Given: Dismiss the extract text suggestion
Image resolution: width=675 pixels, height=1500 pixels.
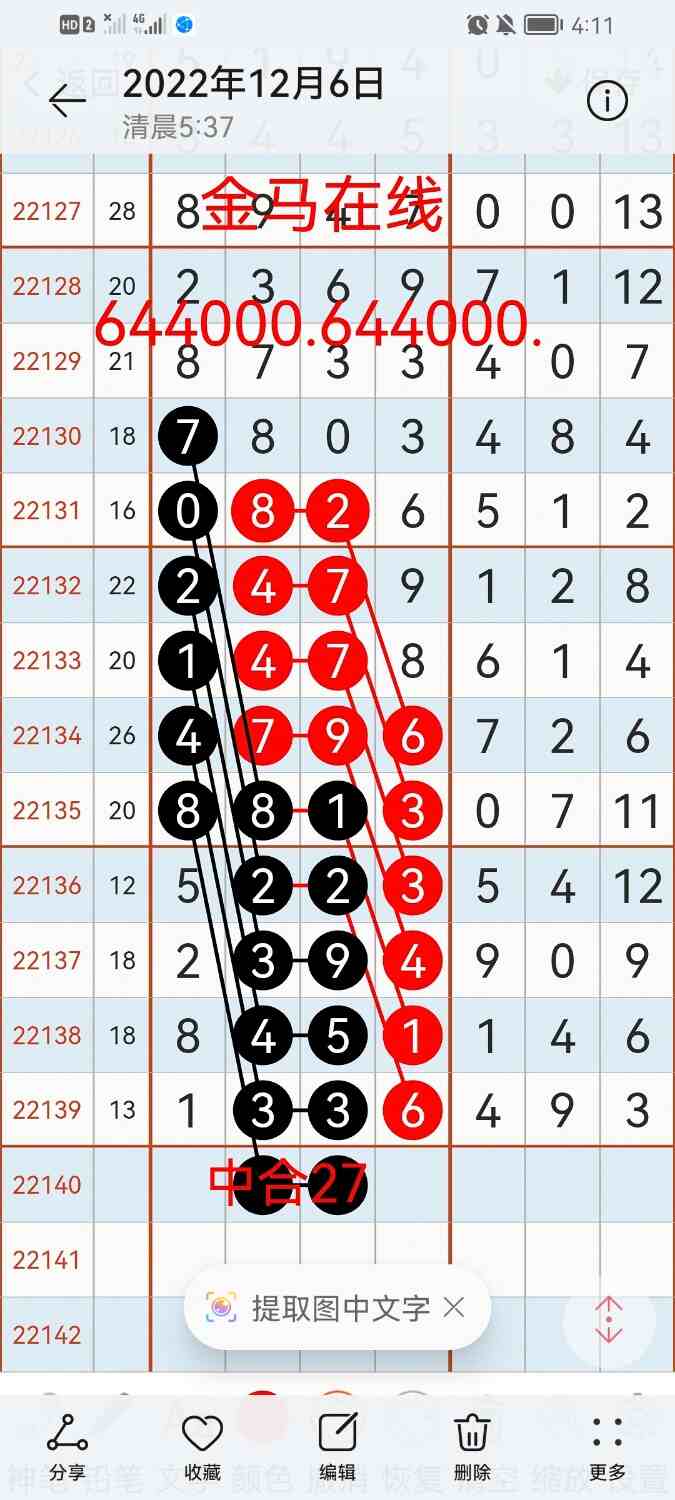Looking at the screenshot, I should pos(453,1307).
